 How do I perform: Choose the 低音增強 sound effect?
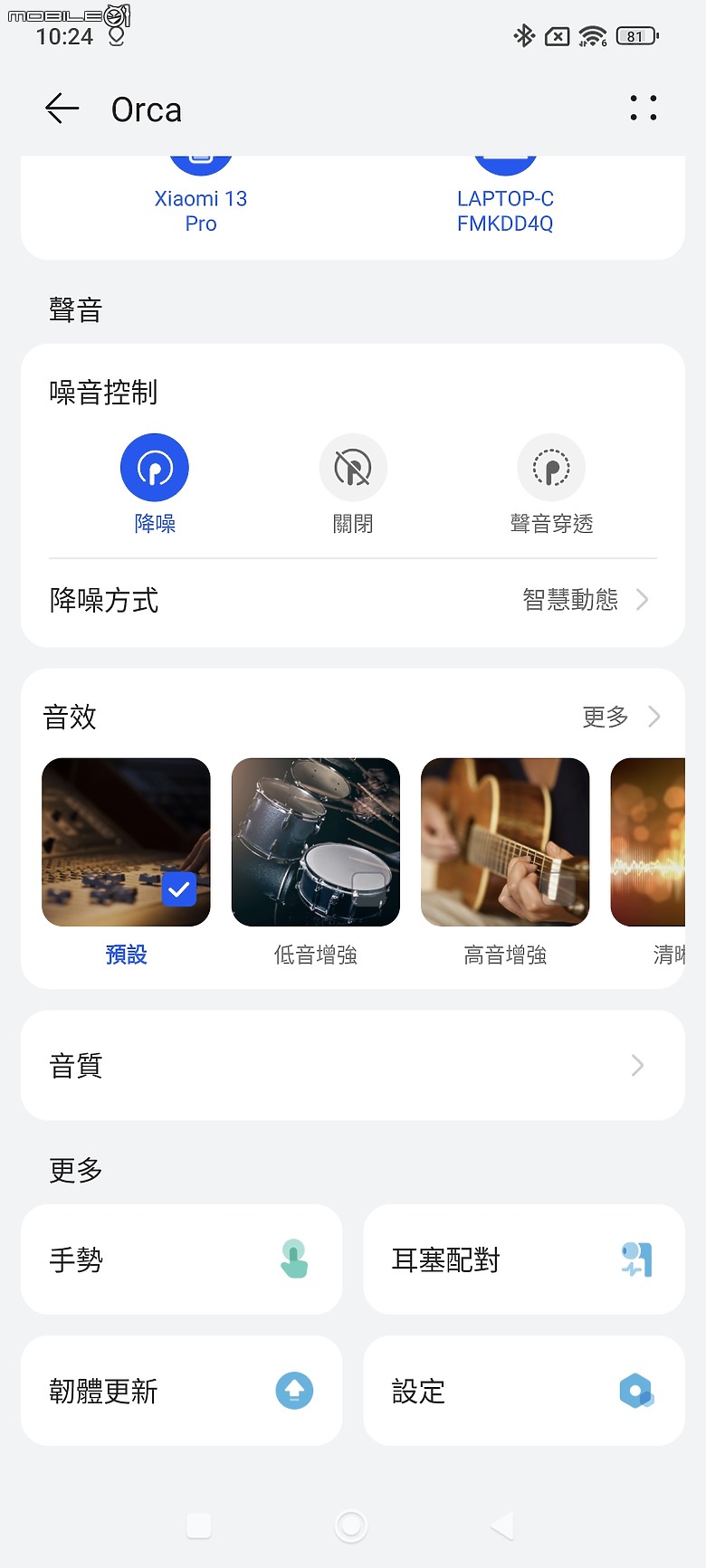pos(316,842)
